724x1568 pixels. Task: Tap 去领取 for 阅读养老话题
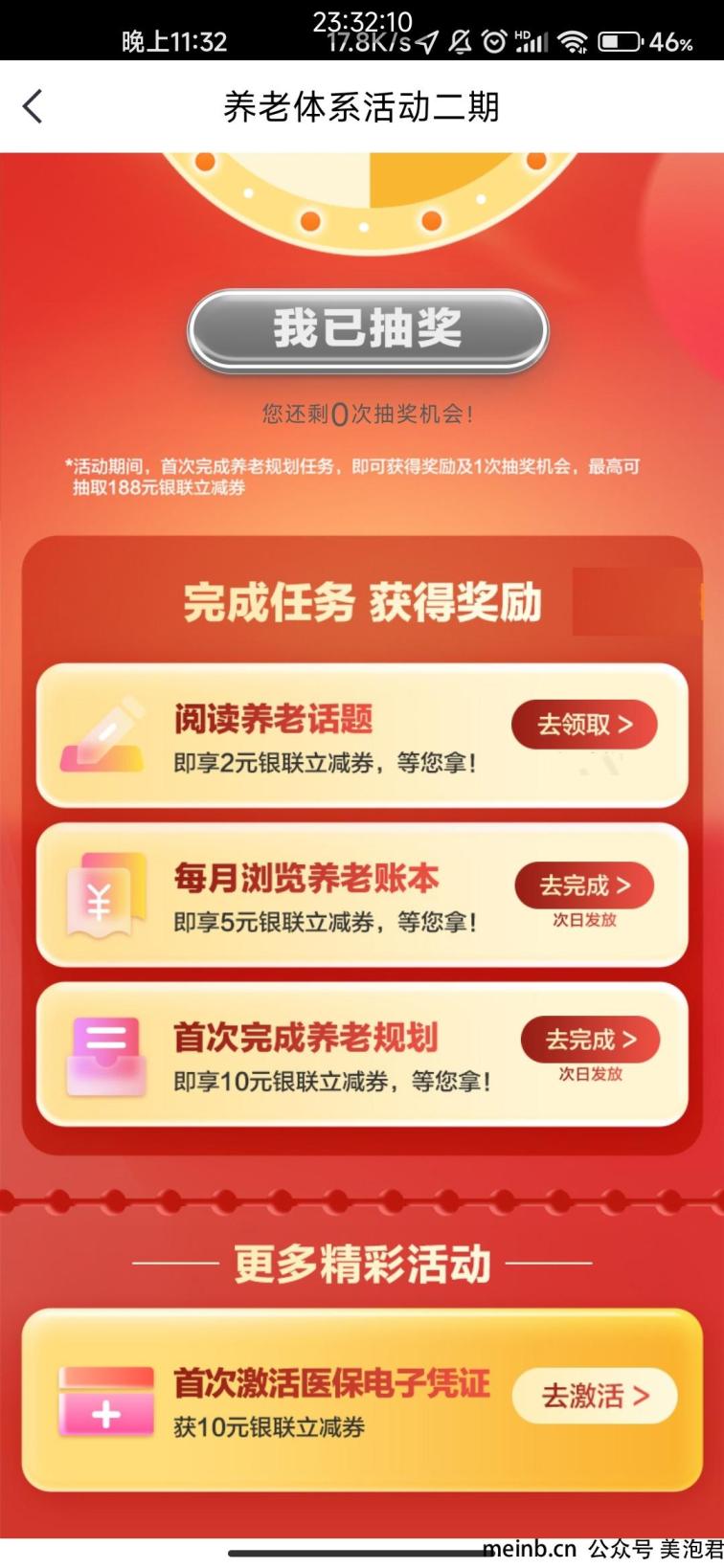point(584,725)
